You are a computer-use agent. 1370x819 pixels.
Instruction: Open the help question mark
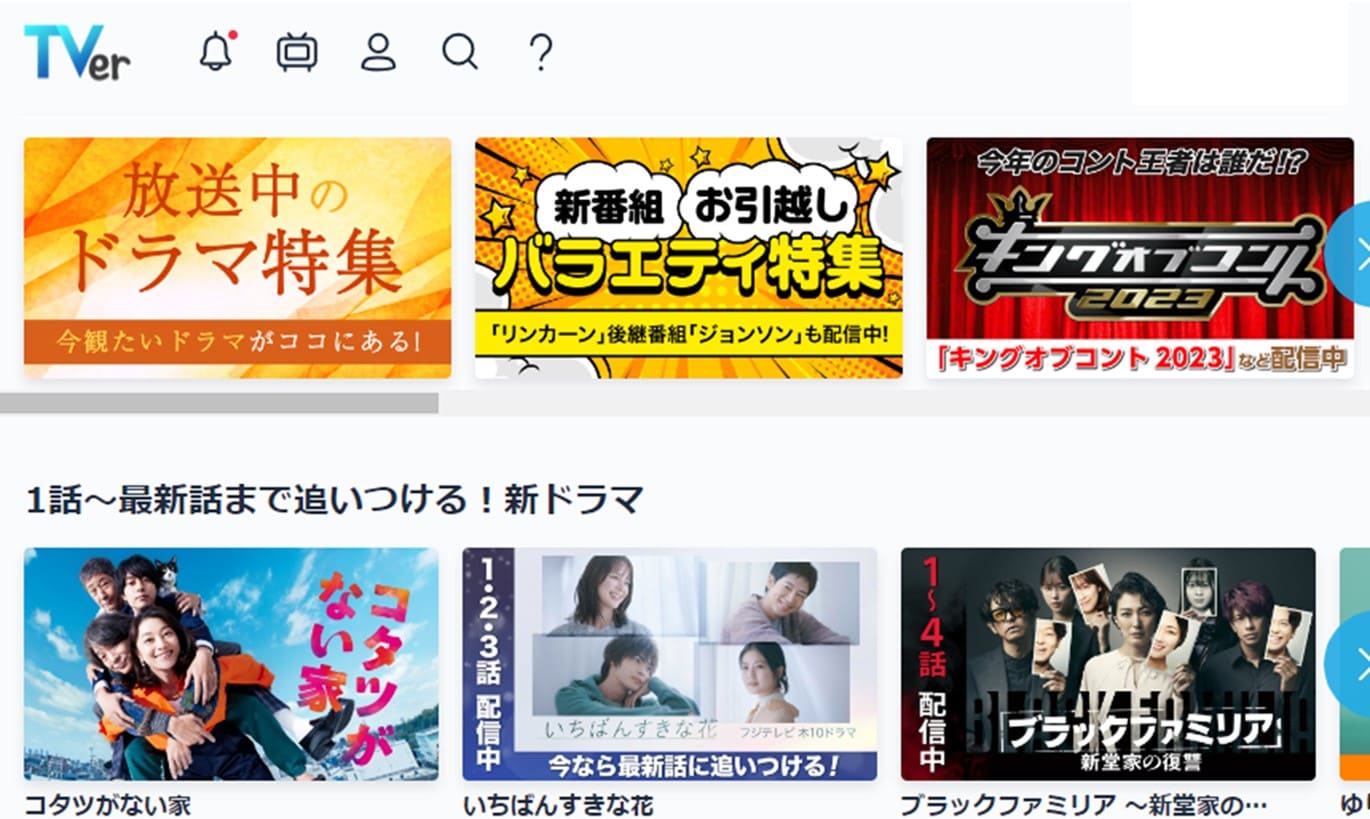tap(540, 52)
